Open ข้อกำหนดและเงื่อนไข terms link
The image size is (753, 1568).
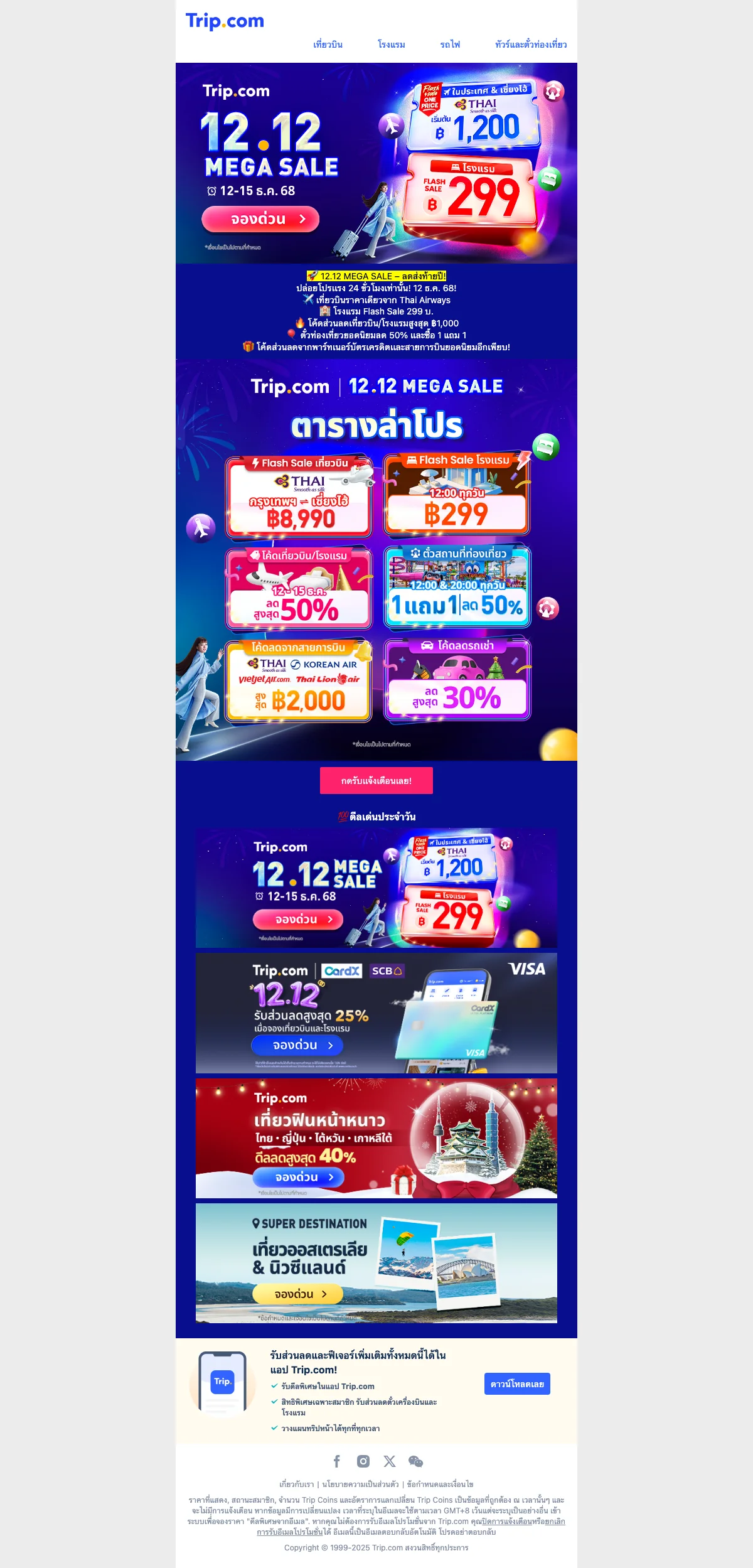point(440,1485)
